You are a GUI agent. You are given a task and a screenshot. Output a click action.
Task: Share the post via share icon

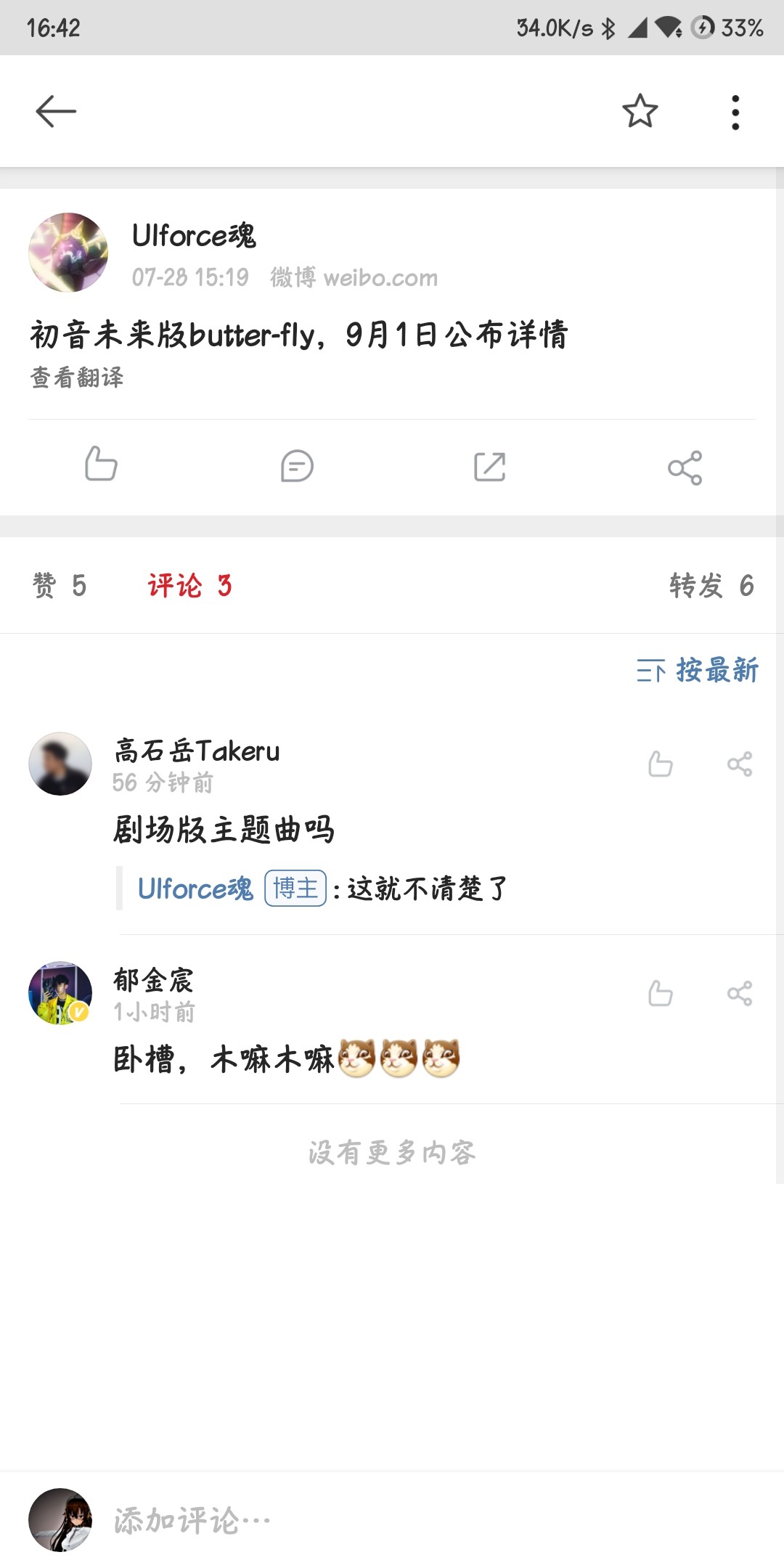click(x=685, y=467)
